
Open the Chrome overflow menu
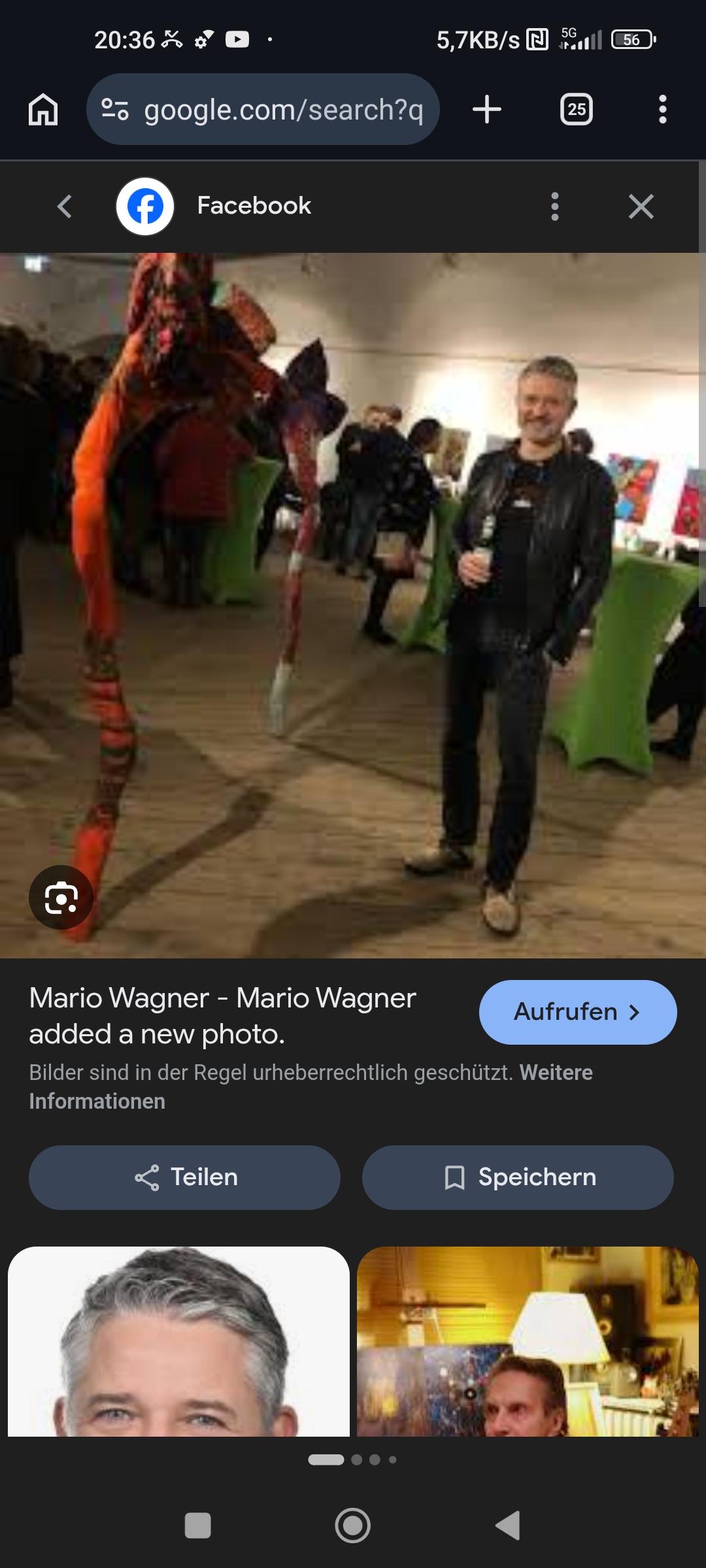(x=662, y=109)
